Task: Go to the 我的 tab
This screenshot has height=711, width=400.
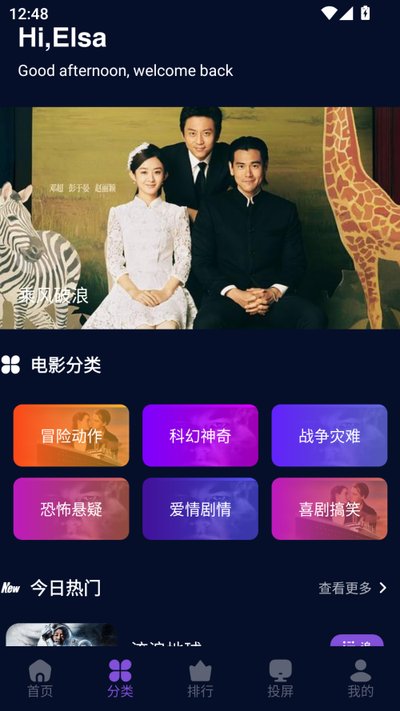Action: tap(361, 678)
